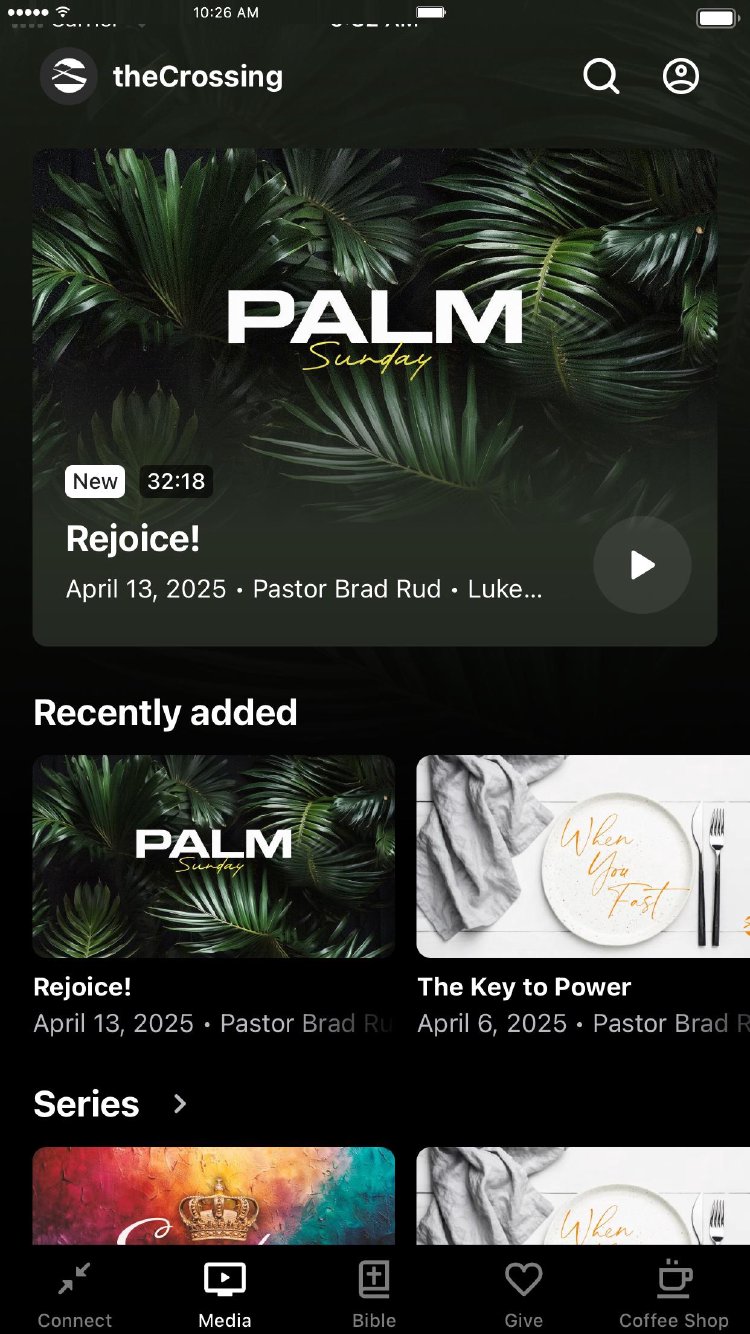Open the When You Fast series tile

click(x=583, y=1196)
